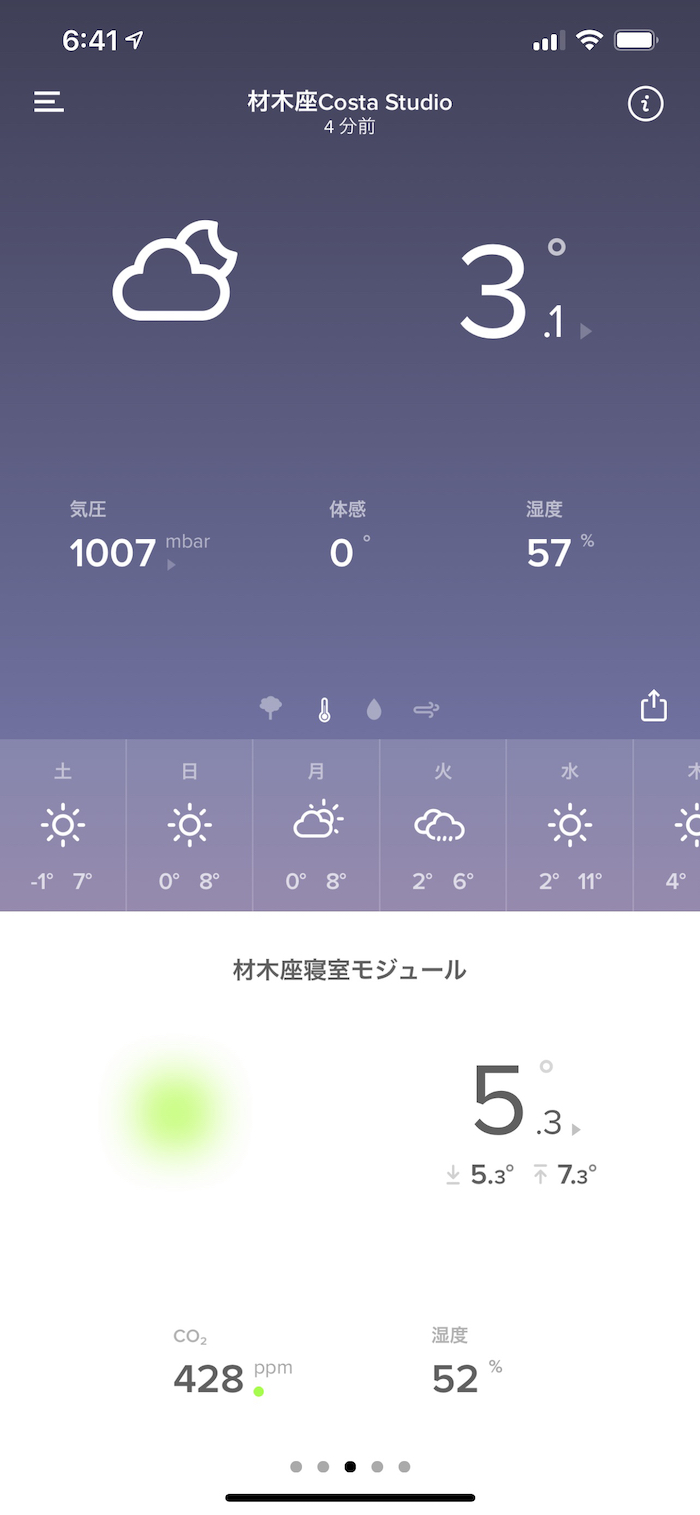Image resolution: width=700 pixels, height=1515 pixels.
Task: Share the weather data
Action: [653, 706]
